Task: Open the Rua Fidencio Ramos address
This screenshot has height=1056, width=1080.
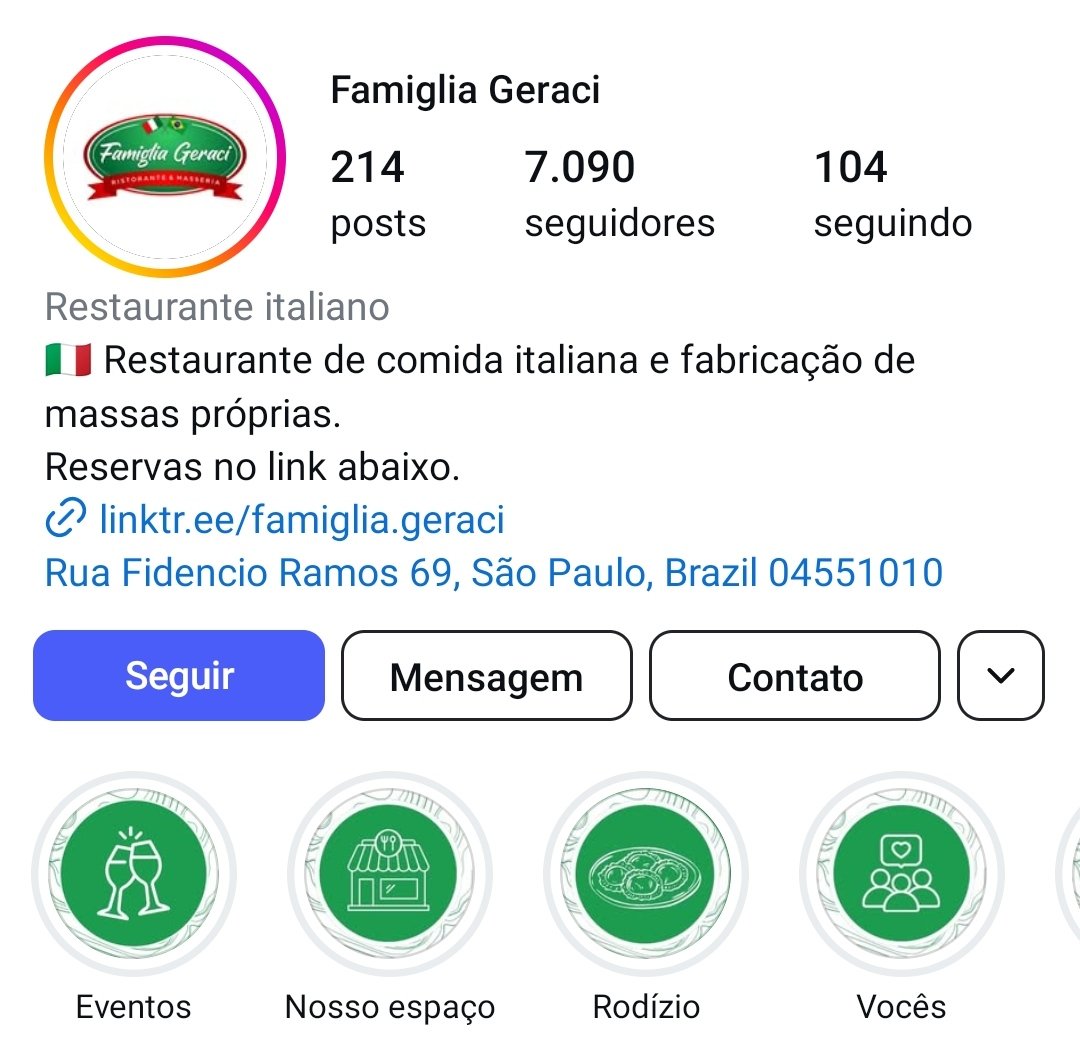Action: 494,573
